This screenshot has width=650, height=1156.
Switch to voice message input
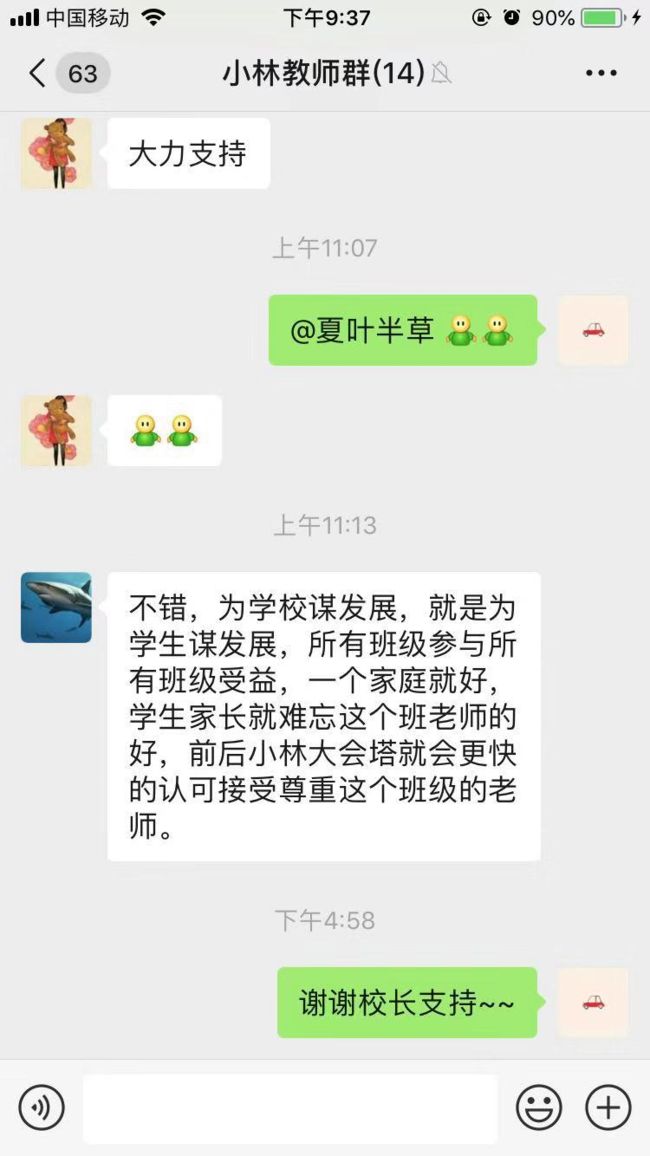(41, 1107)
